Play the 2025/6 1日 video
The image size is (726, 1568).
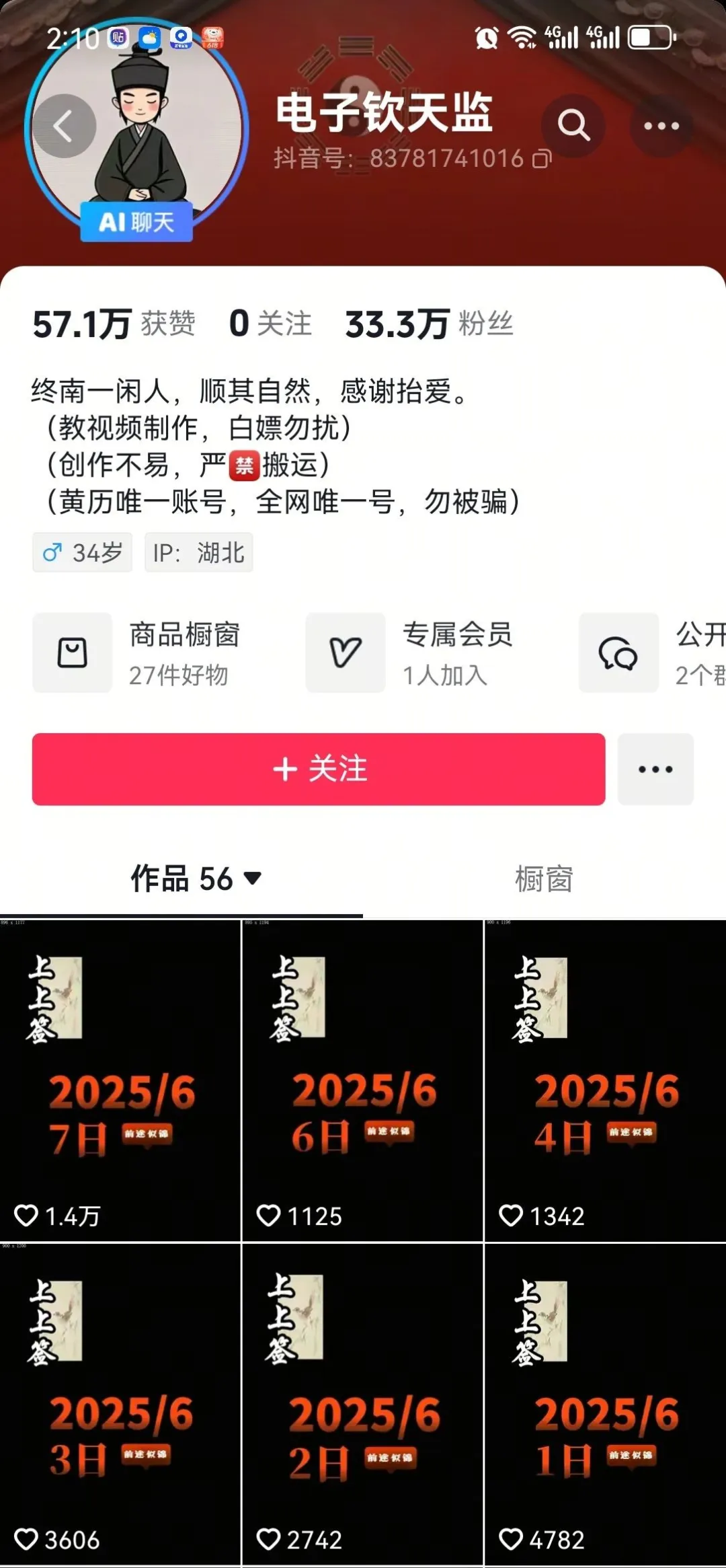[x=605, y=1404]
